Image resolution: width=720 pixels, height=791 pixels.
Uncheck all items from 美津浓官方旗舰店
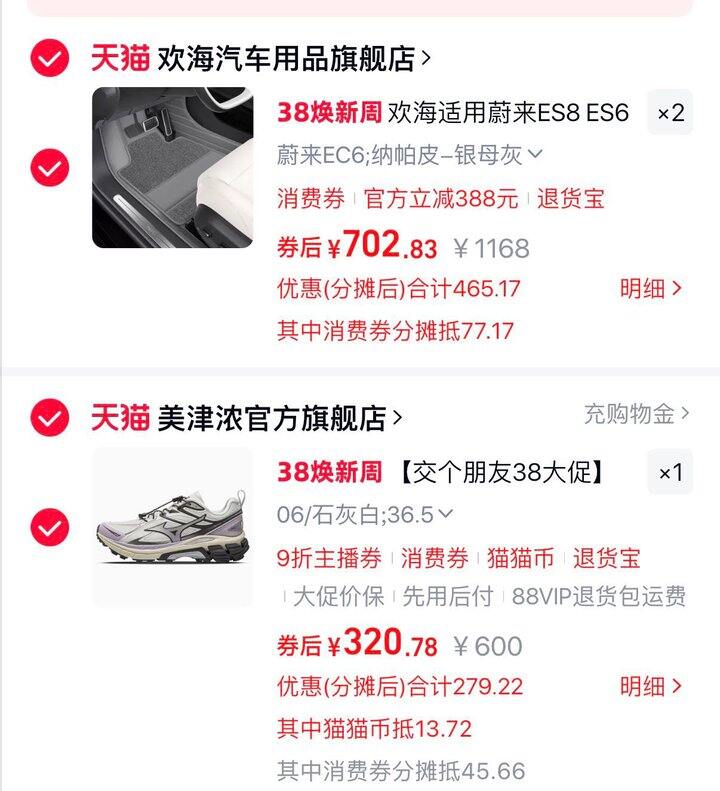tap(49, 417)
